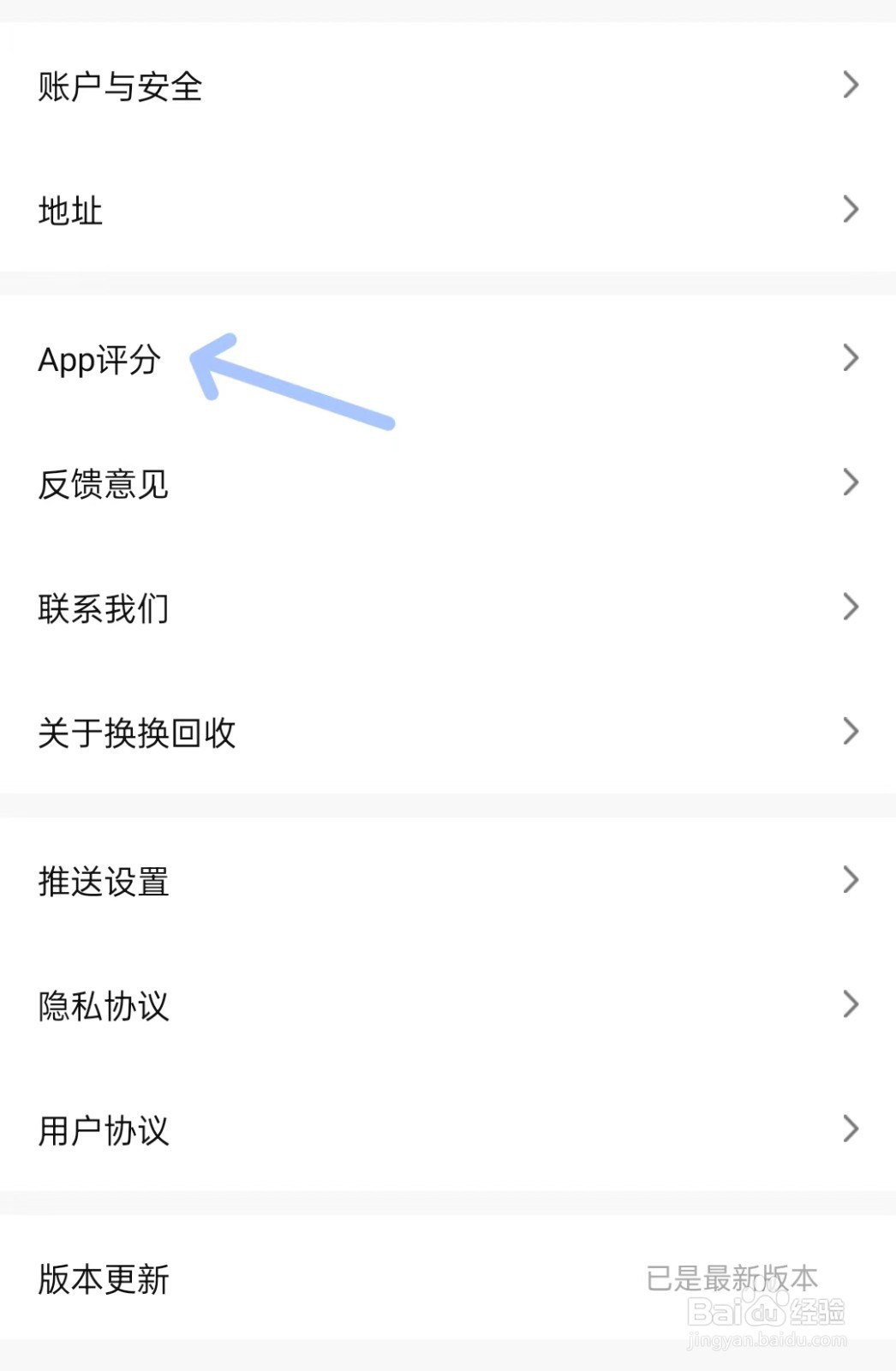The width and height of the screenshot is (896, 1371).
Task: Click the 已是最新版本 status text
Action: point(732,1279)
